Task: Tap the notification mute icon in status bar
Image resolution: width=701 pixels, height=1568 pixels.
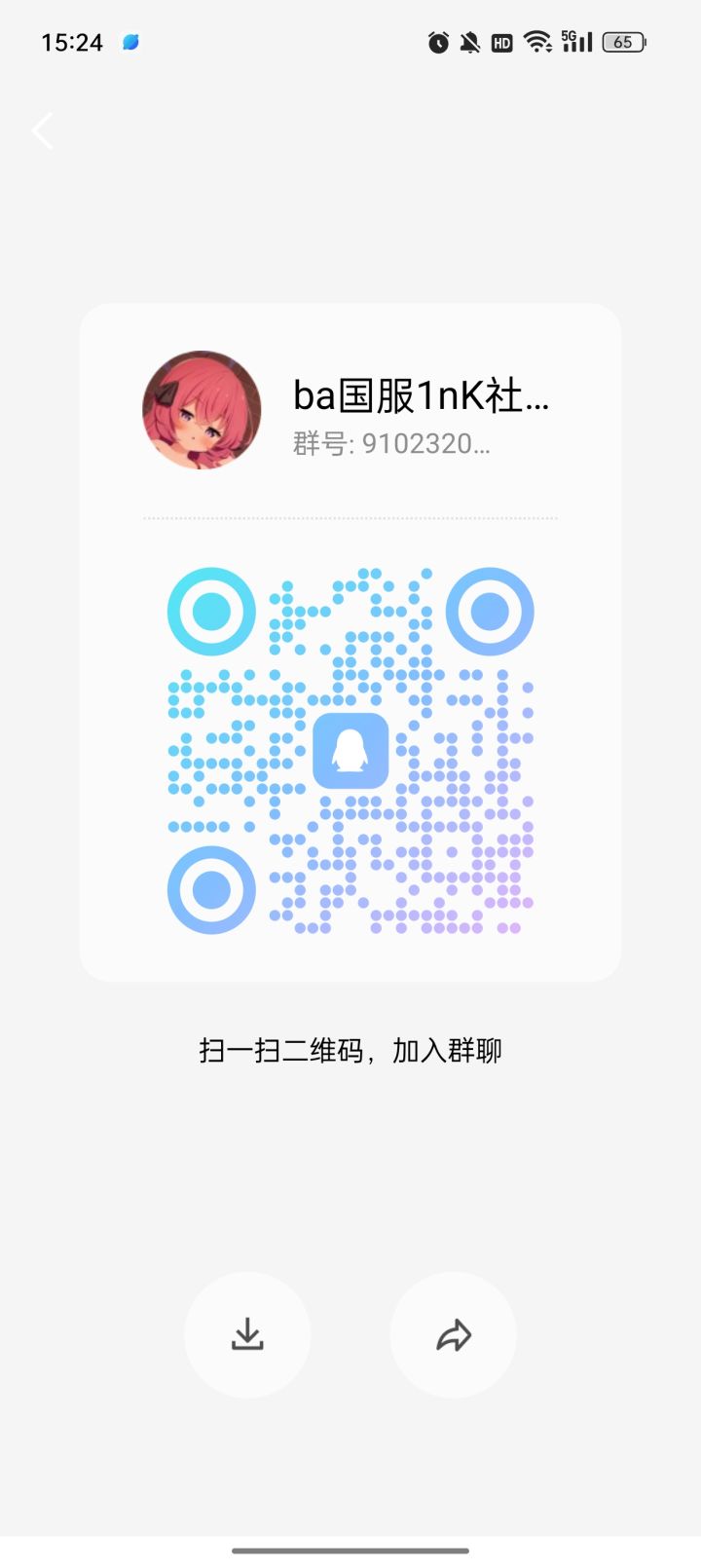Action: coord(470,42)
